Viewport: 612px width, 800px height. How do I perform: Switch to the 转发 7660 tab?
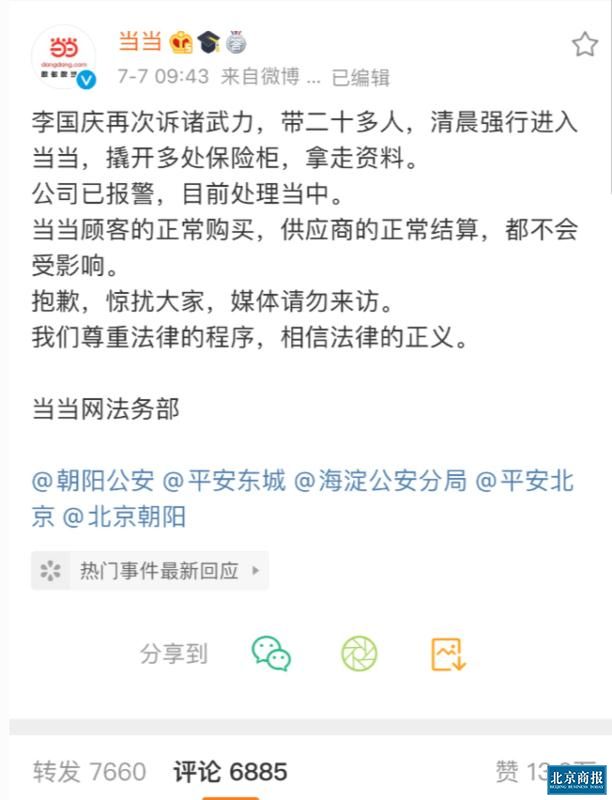click(89, 771)
